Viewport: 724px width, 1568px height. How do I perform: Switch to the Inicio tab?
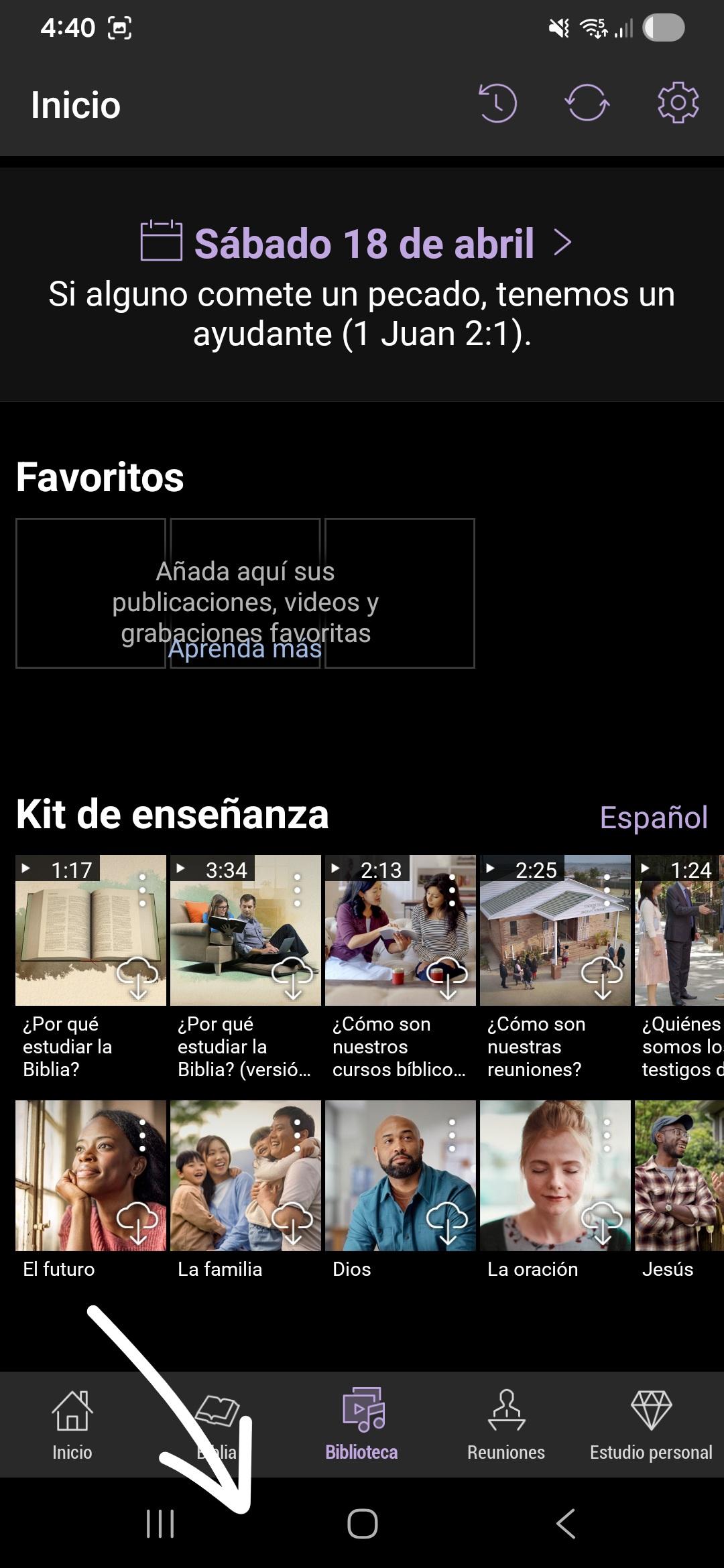[72, 1425]
